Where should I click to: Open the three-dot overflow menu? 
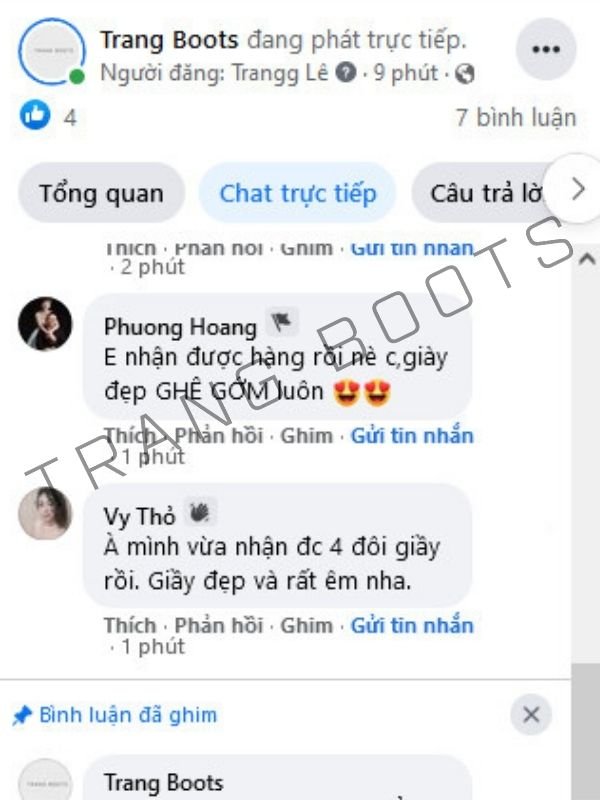click(x=546, y=49)
